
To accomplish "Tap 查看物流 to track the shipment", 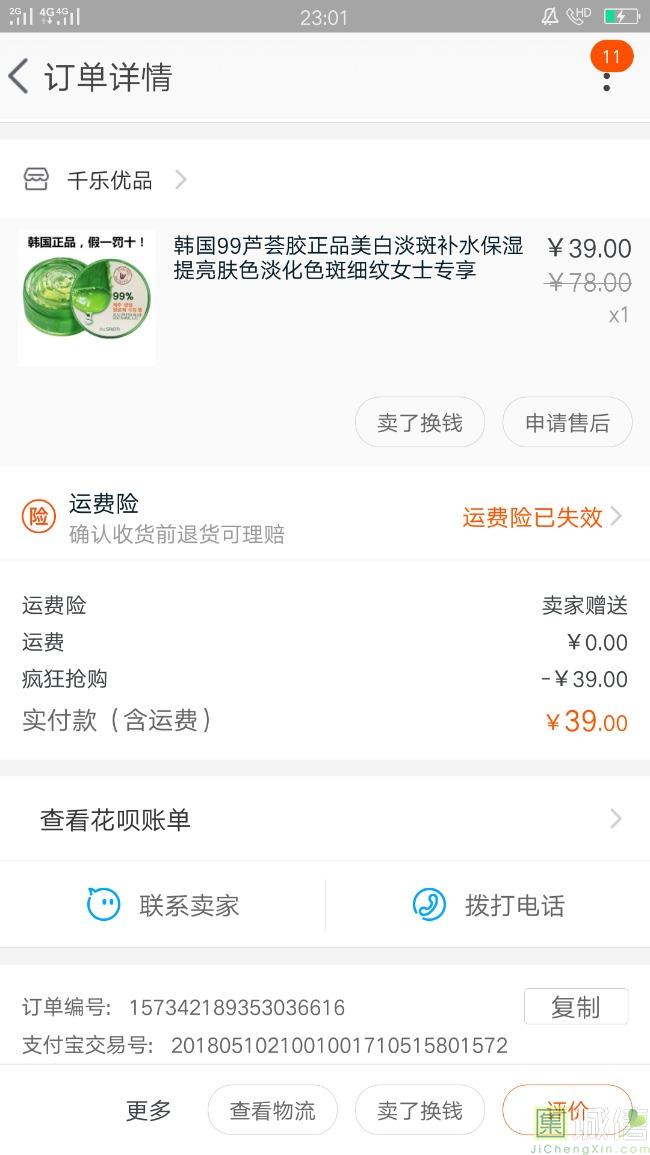I will coord(272,1110).
